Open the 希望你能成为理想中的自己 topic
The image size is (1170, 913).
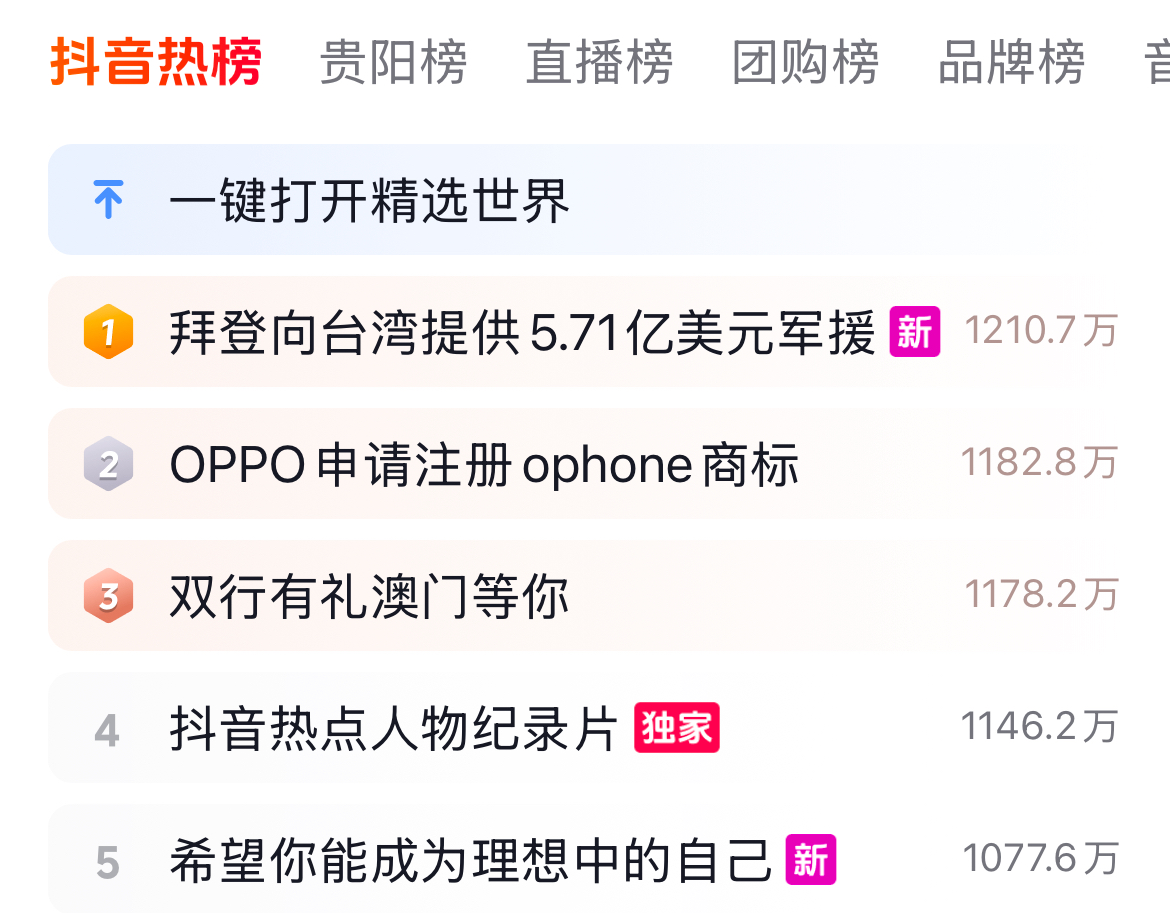click(470, 861)
